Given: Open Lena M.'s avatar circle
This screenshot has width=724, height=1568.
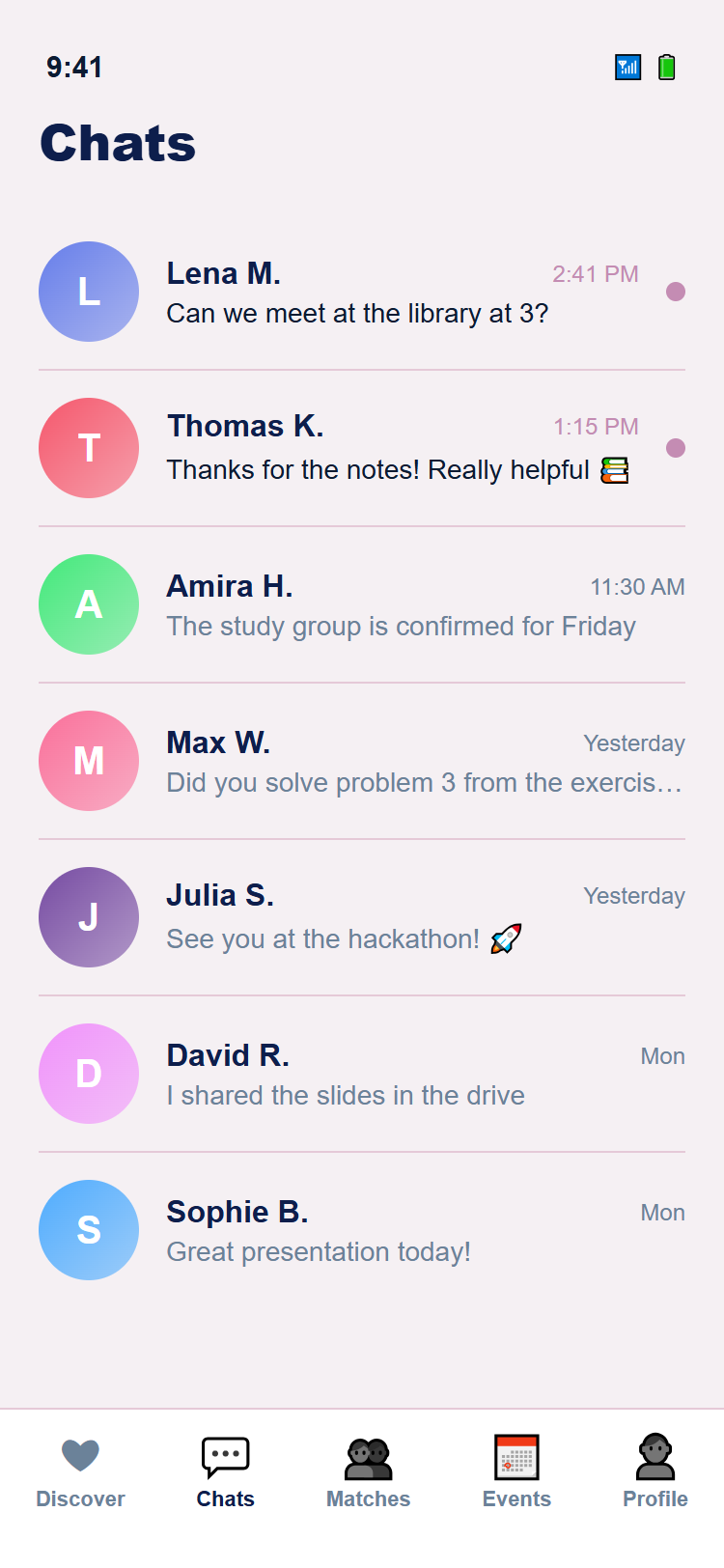Looking at the screenshot, I should (89, 292).
